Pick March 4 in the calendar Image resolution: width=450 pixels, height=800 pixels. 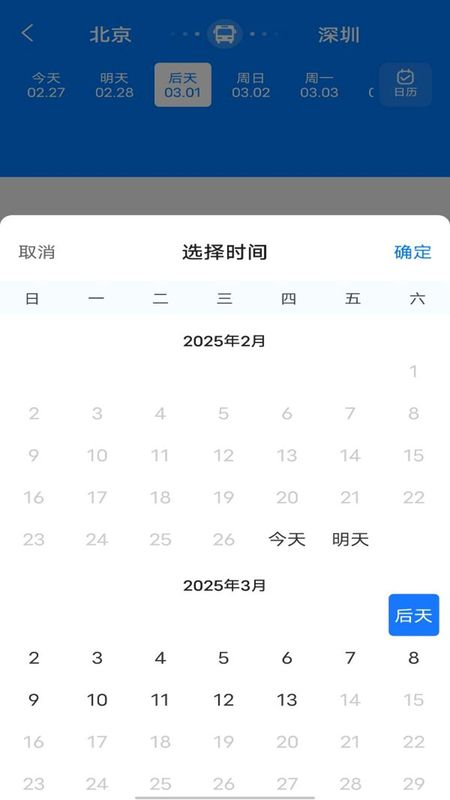[x=160, y=658]
